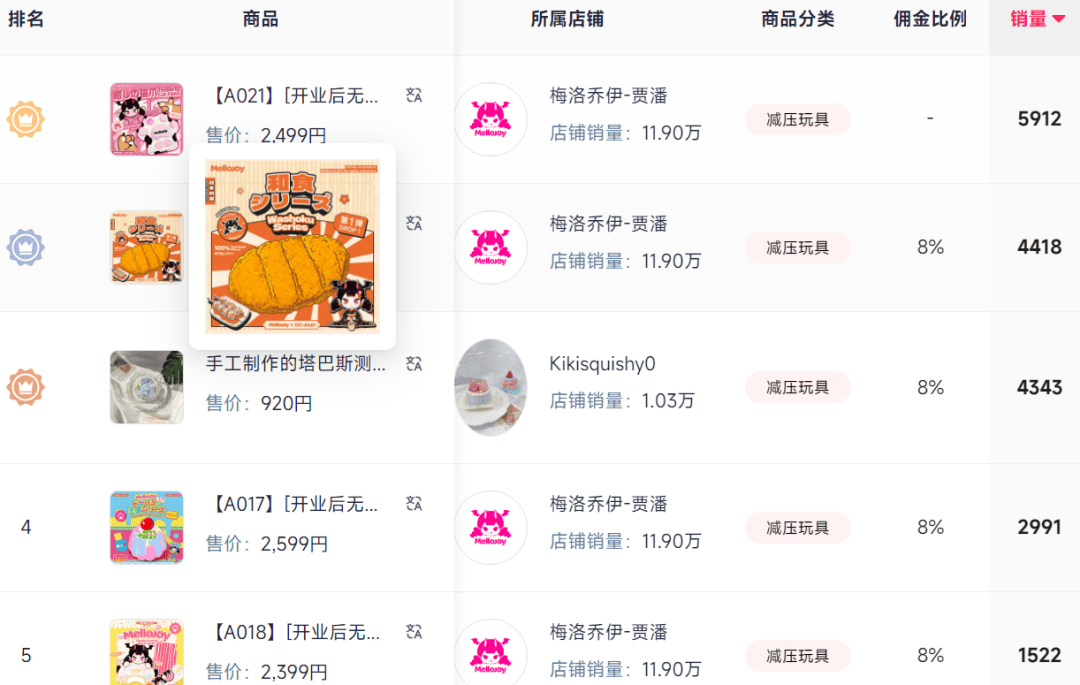Open the 【A021】 product thumbnail

(x=147, y=119)
